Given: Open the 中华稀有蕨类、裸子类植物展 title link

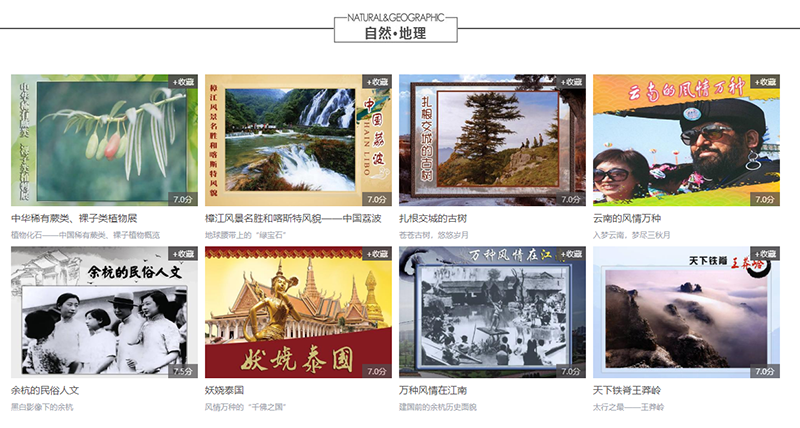Looking at the screenshot, I should 73,218.
